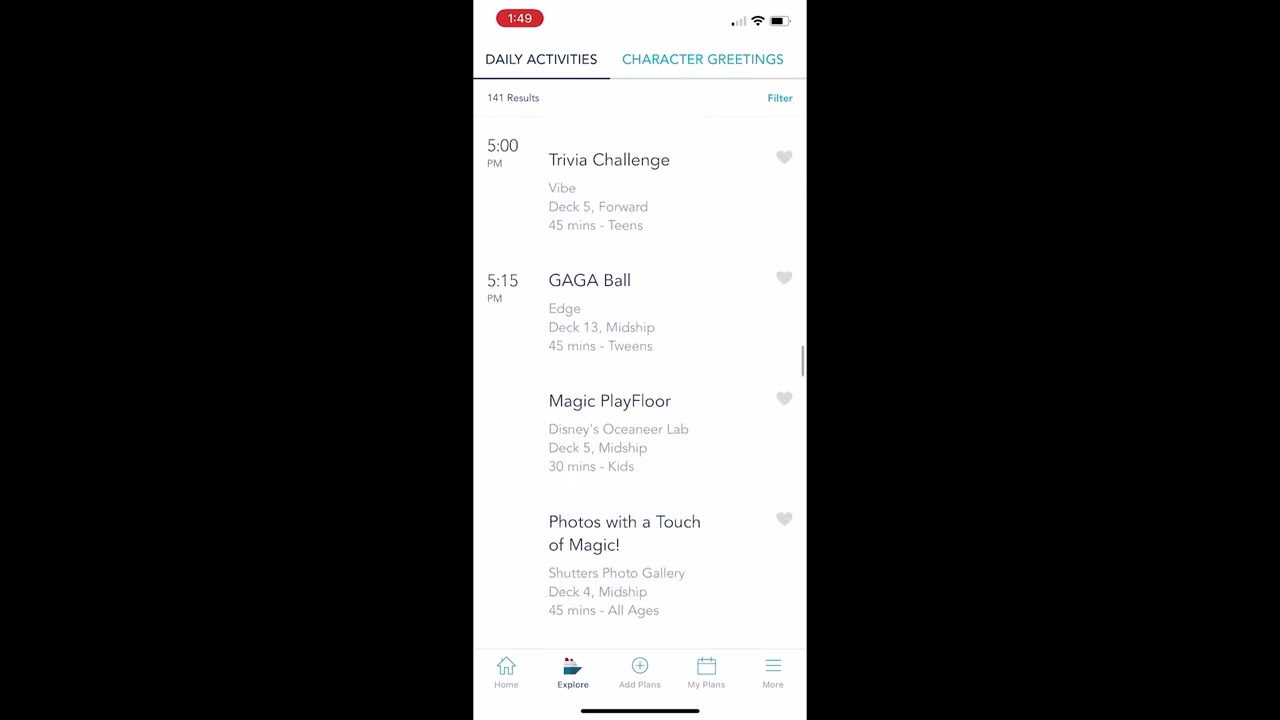Screen dimensions: 1280x720
Task: Go to the Home tab
Action: pos(506,673)
